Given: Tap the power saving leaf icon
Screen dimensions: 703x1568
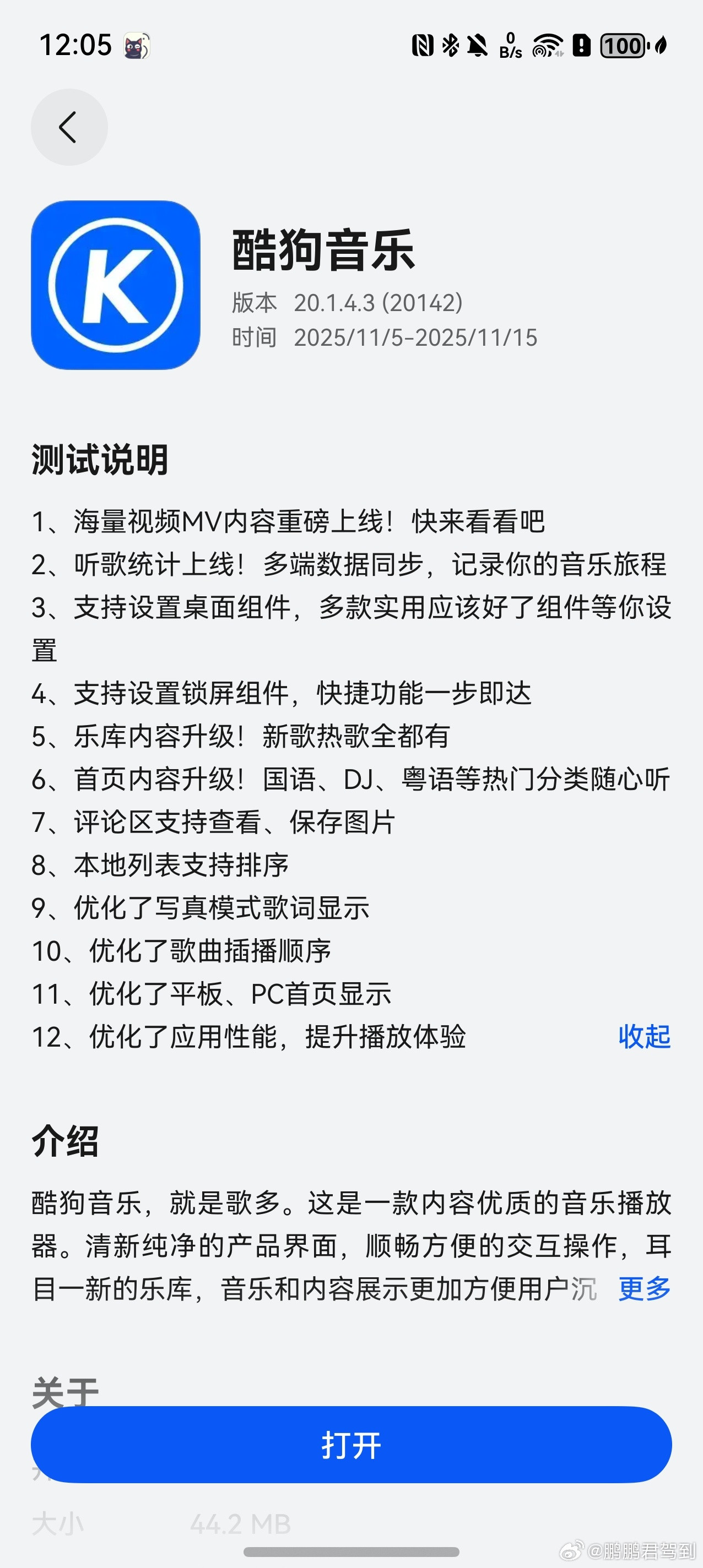Looking at the screenshot, I should click(x=662, y=45).
